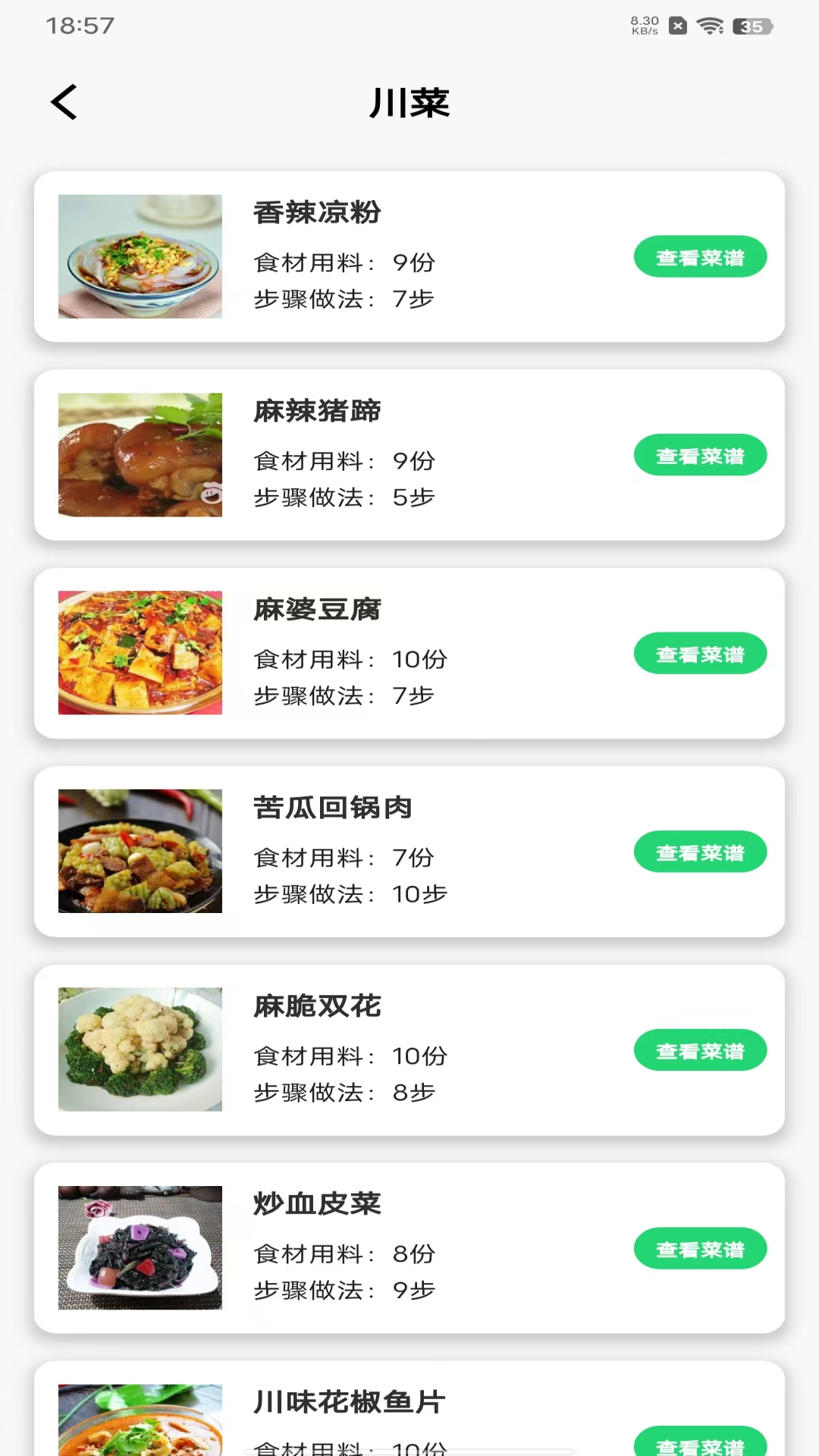Click the network speed indicator 8.30 KB/s

pyautogui.click(x=644, y=25)
